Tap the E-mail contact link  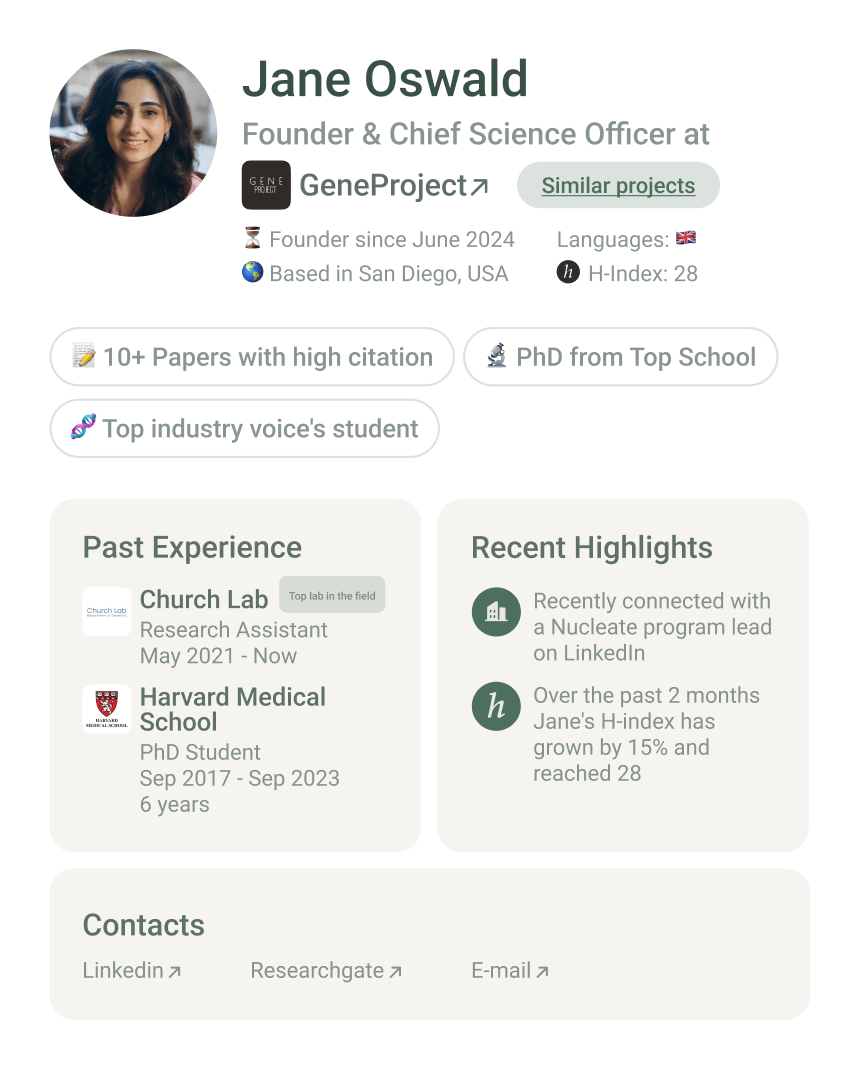(510, 970)
